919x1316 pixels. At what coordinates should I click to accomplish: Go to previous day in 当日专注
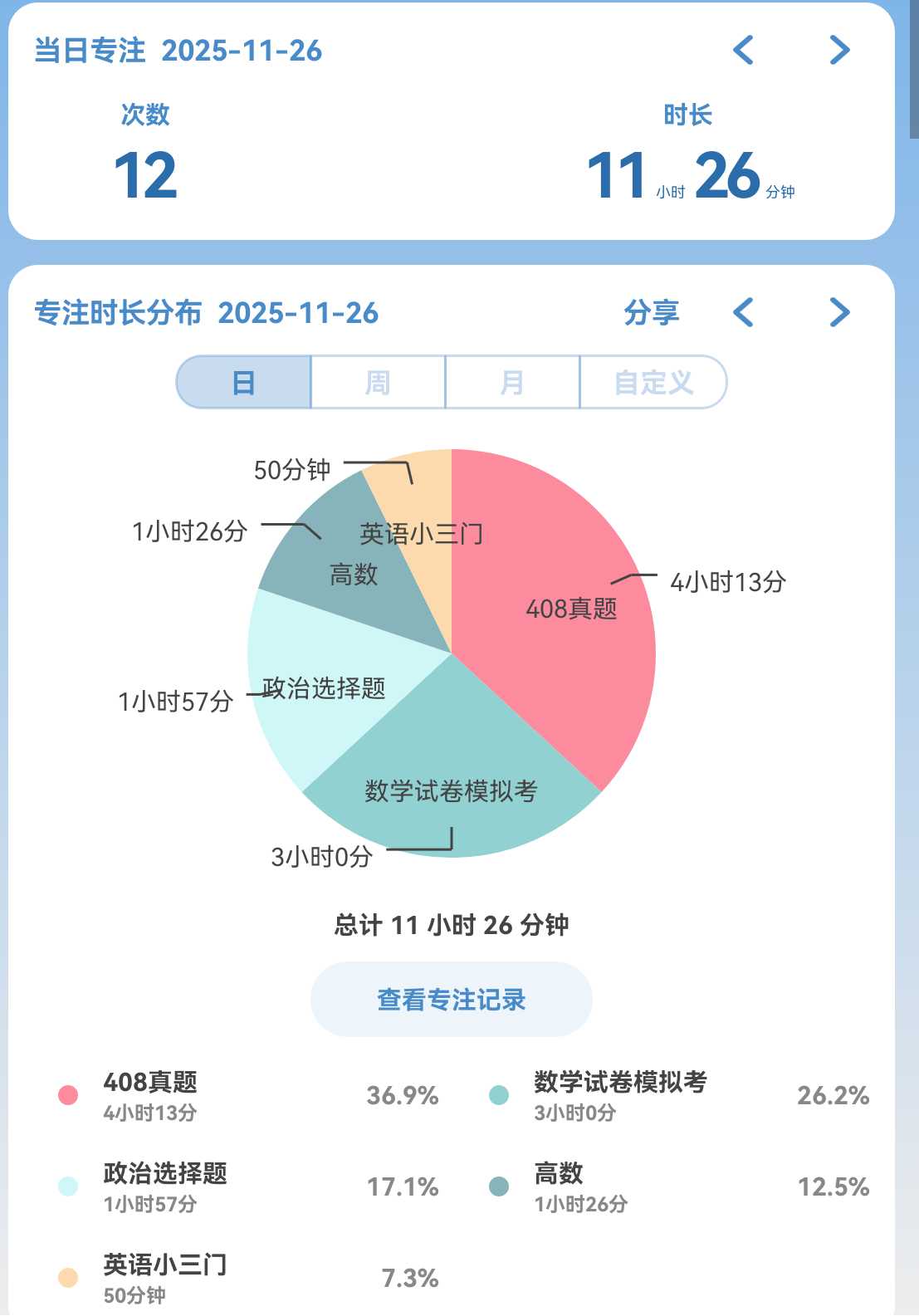744,51
